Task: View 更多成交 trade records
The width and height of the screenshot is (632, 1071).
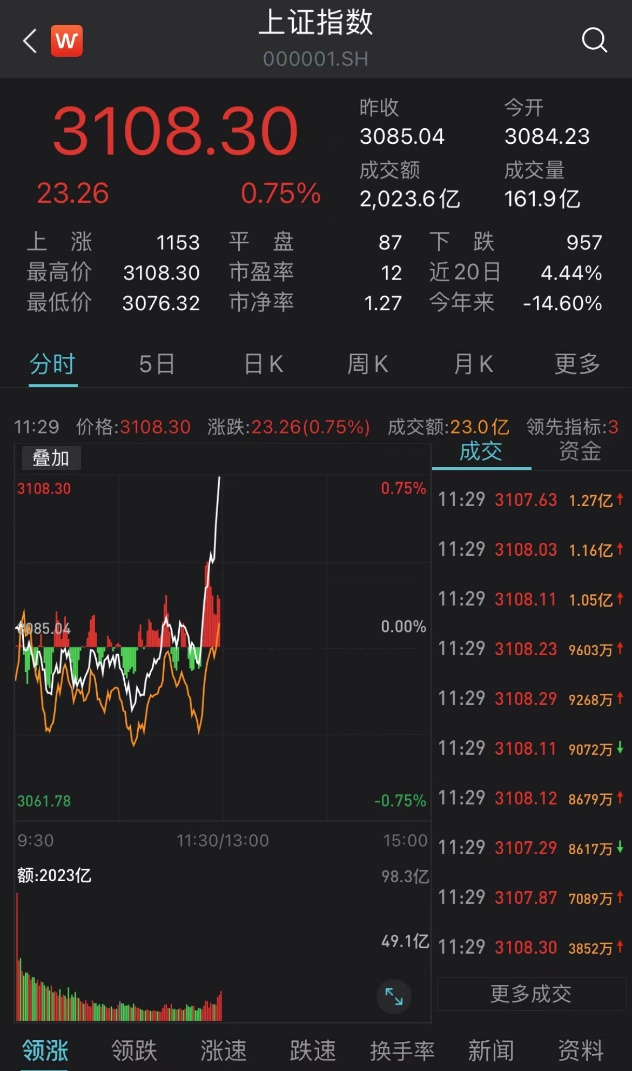Action: tap(530, 994)
